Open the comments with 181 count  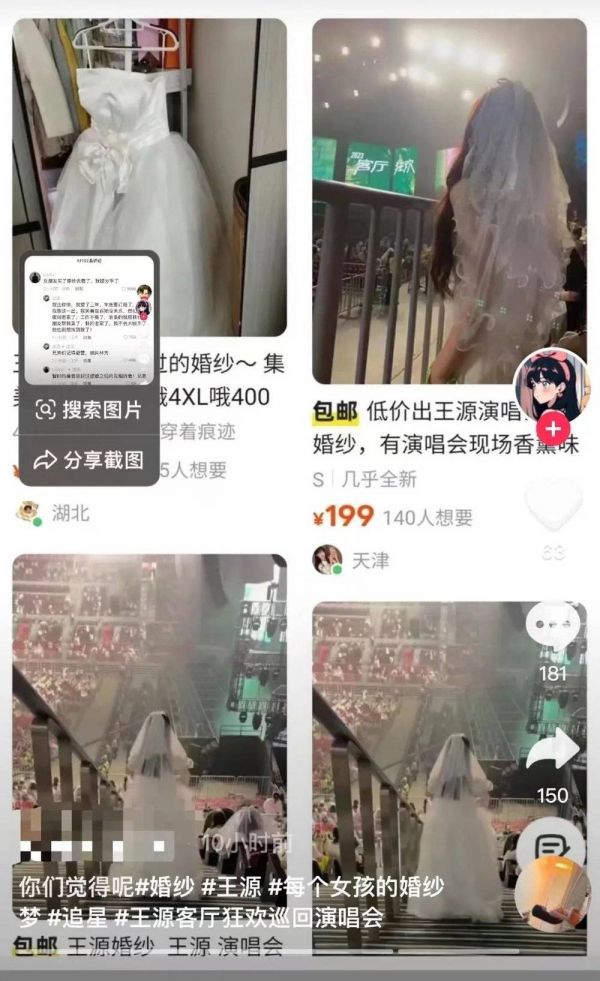[x=553, y=628]
